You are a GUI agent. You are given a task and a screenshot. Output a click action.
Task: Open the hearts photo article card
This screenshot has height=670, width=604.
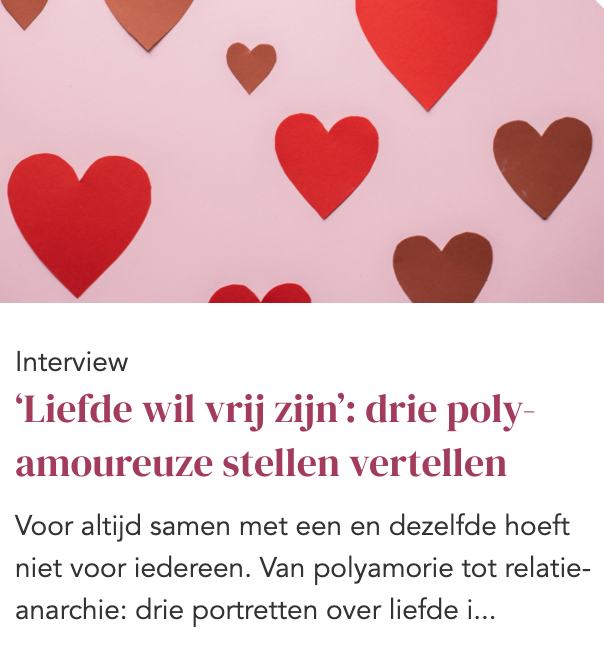coord(302,150)
